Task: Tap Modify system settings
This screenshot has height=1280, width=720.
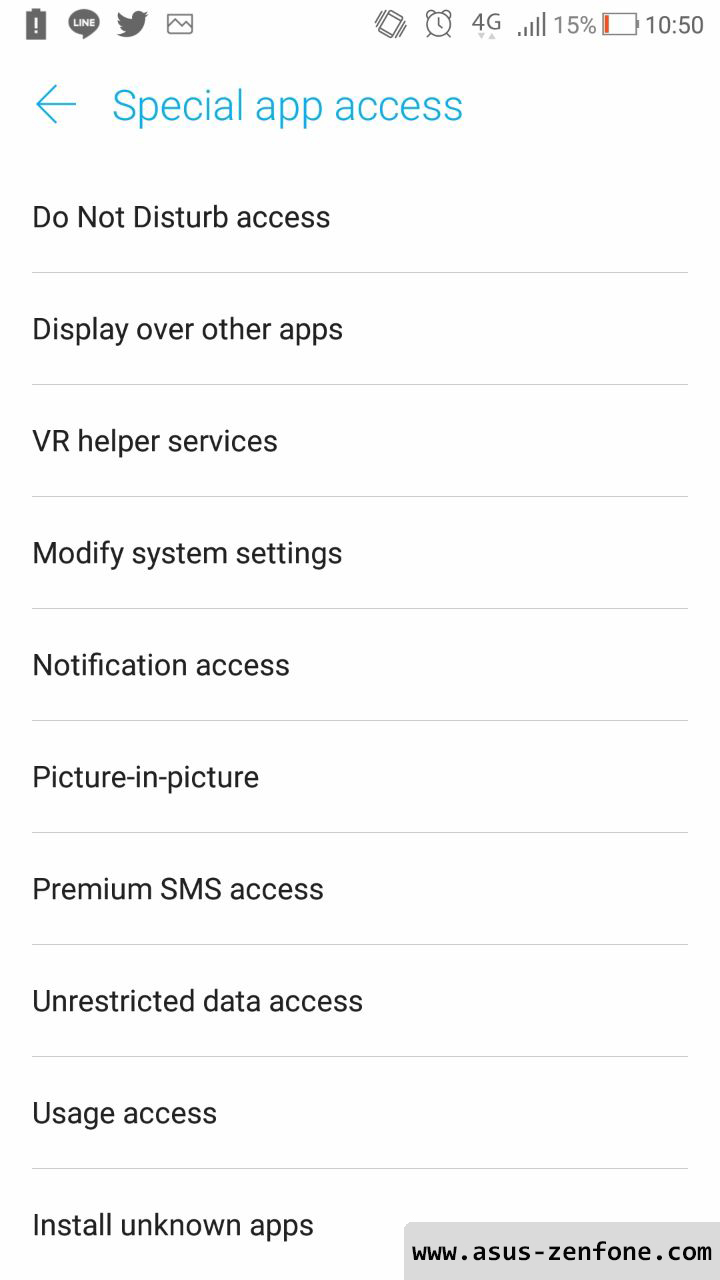Action: click(187, 553)
